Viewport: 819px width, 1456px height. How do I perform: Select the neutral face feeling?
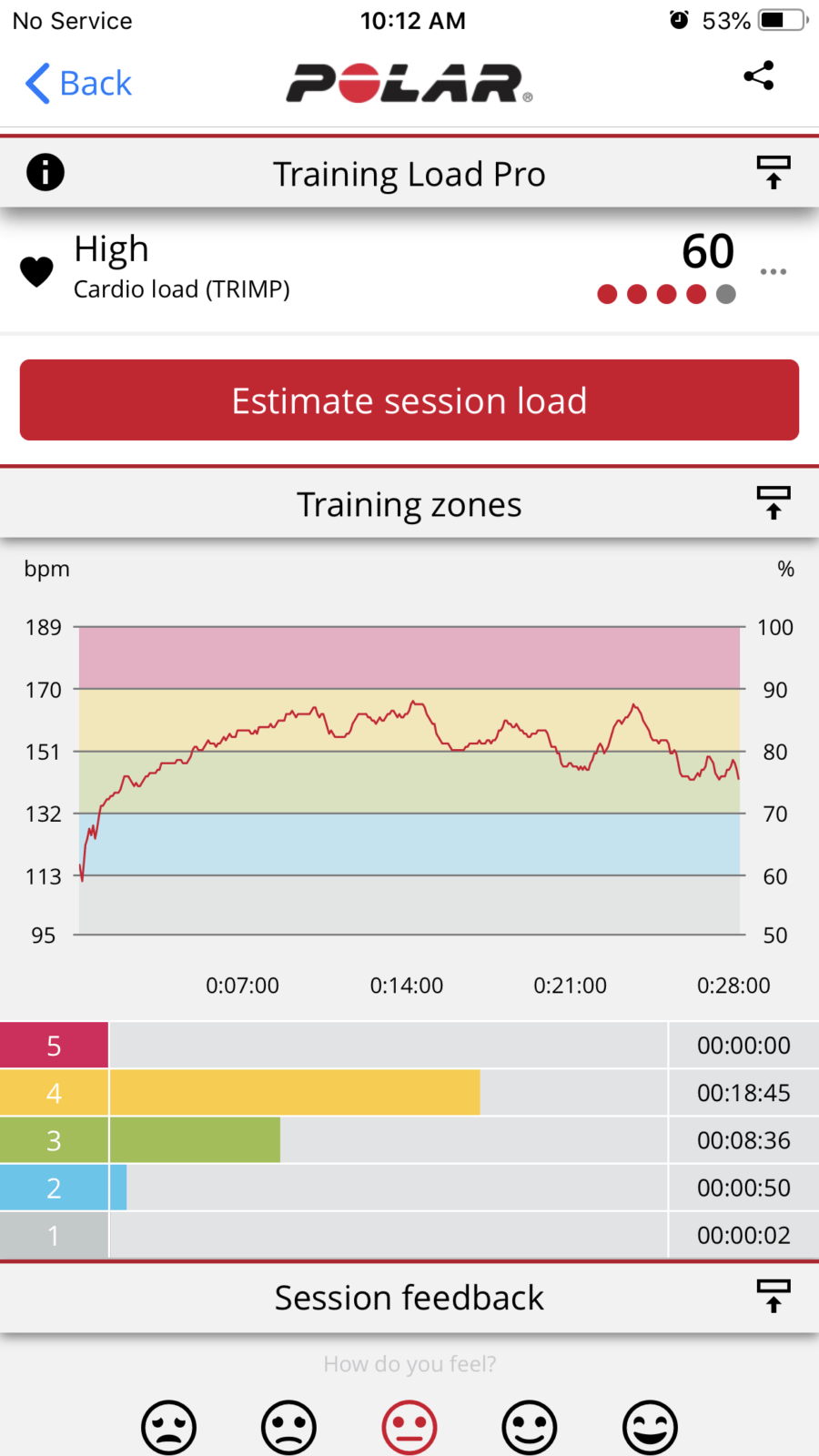point(409,1427)
